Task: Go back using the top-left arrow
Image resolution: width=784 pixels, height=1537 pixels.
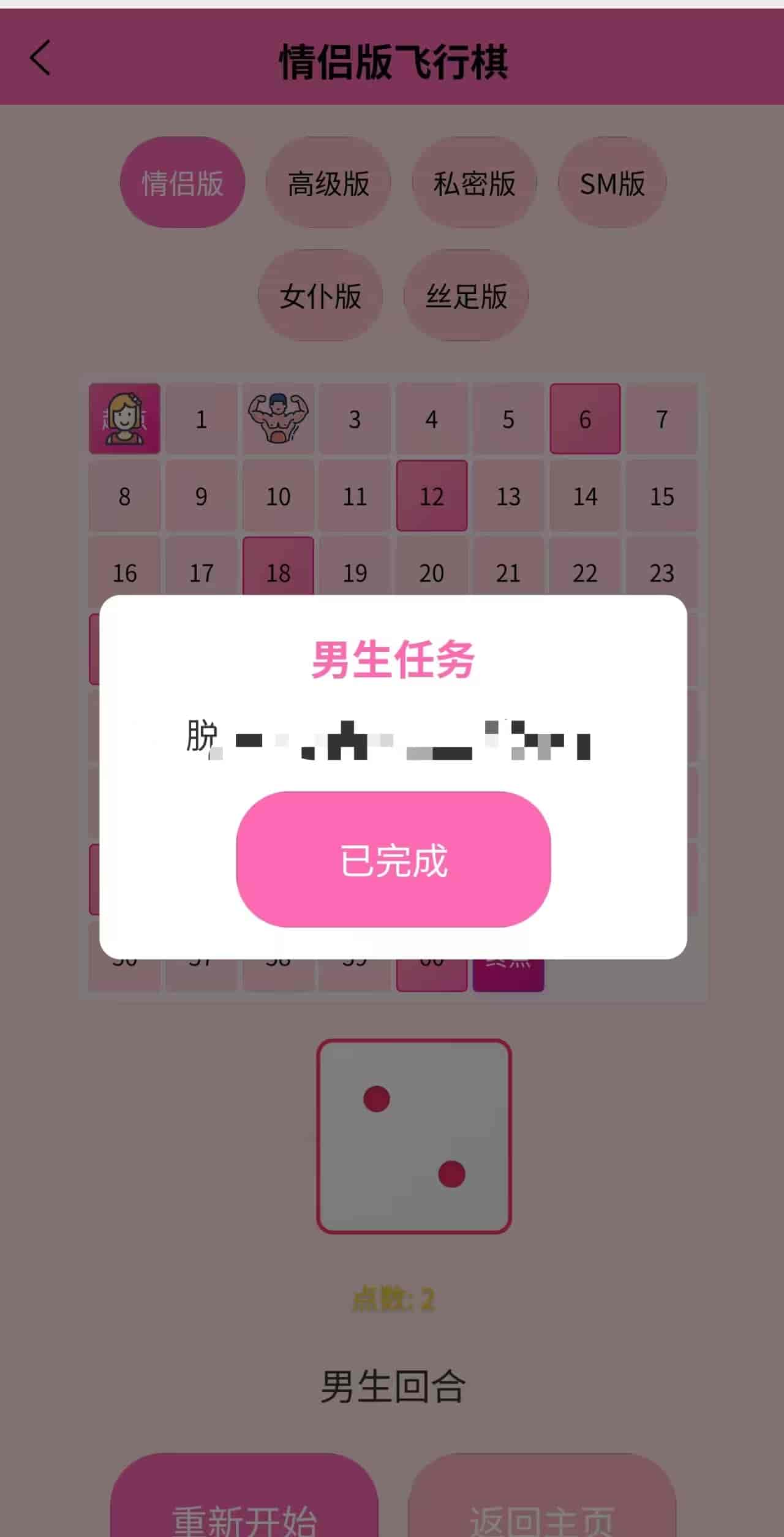Action: pyautogui.click(x=40, y=59)
